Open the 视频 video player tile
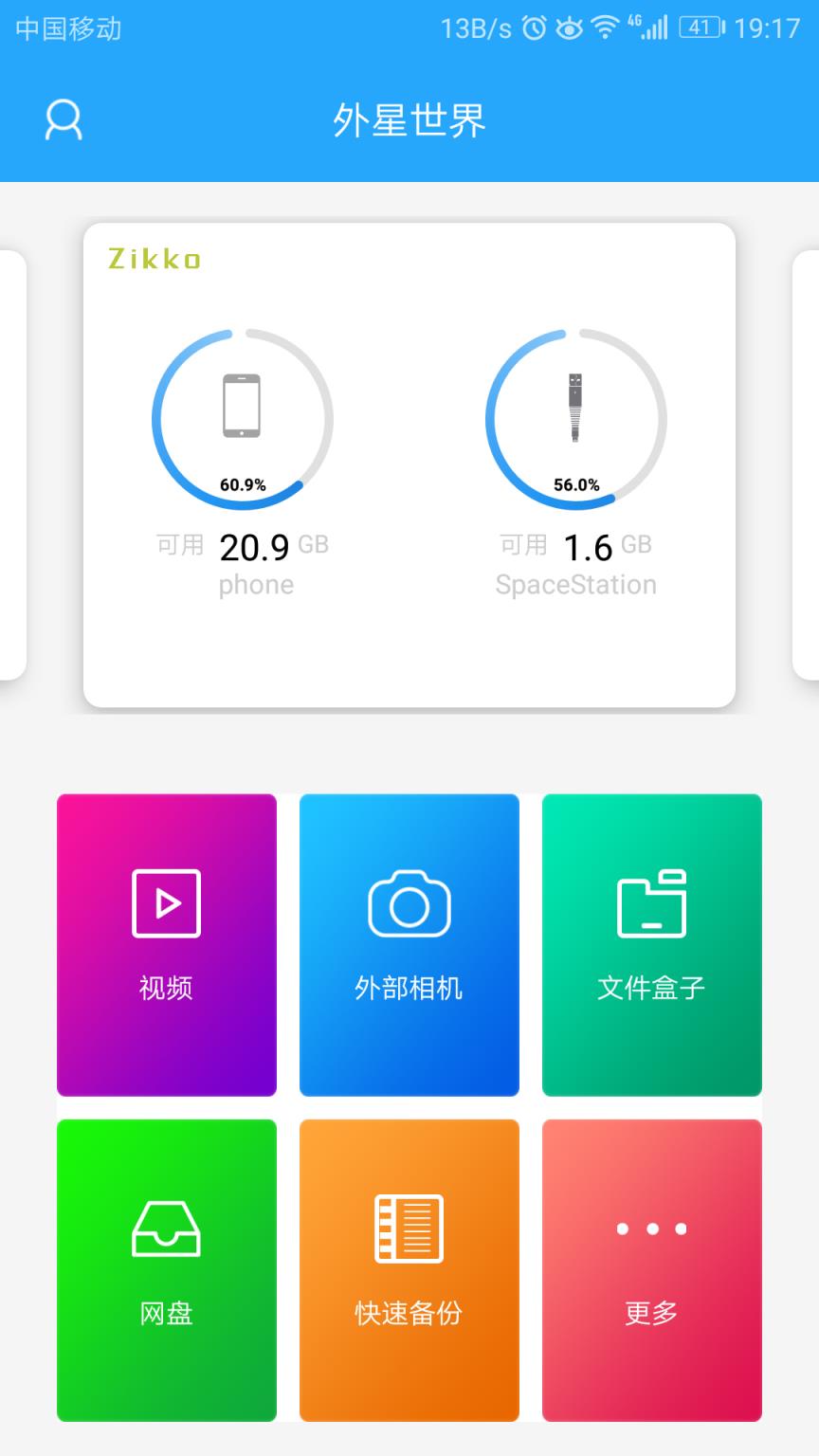This screenshot has height=1456, width=819. tap(166, 943)
